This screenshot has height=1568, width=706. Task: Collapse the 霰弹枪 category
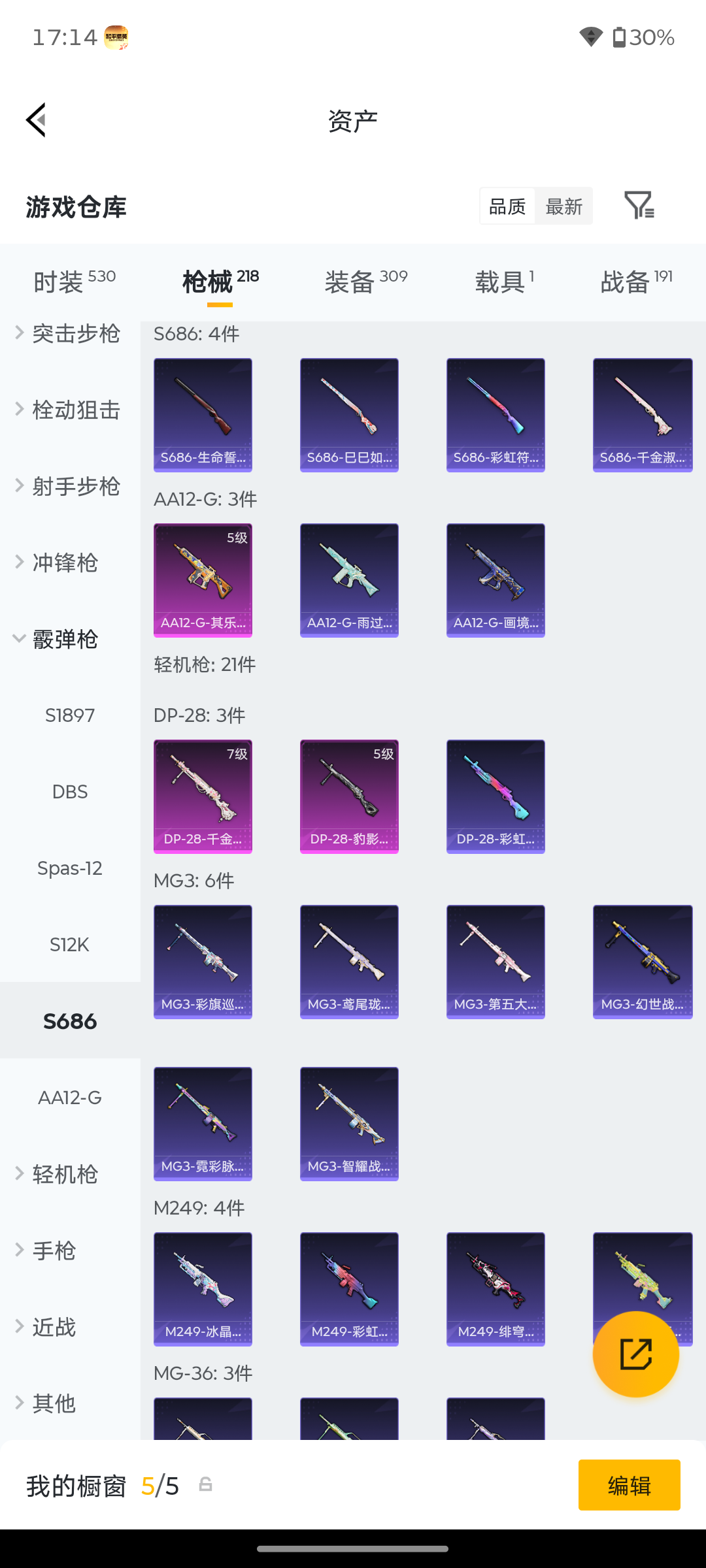click(x=56, y=639)
